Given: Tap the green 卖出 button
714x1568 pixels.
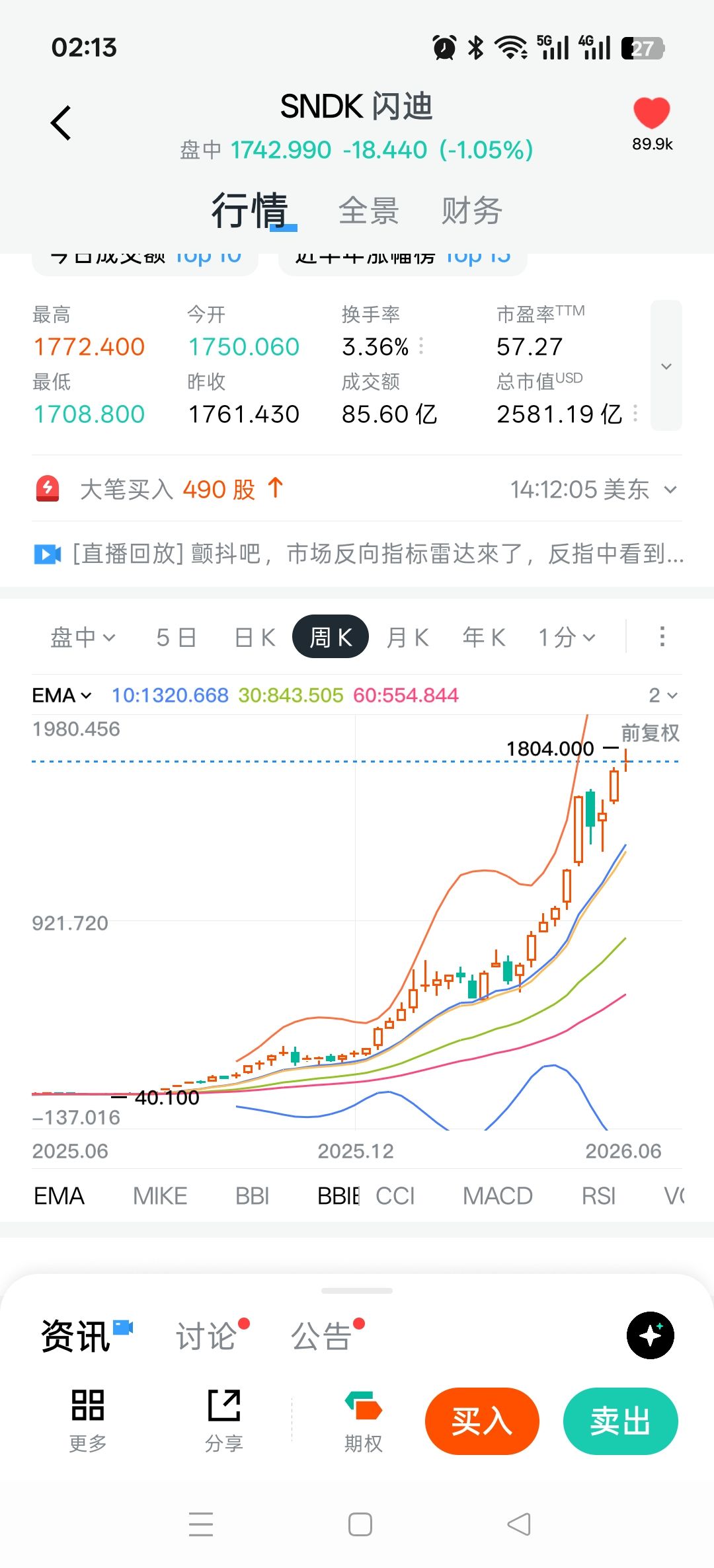Looking at the screenshot, I should 620,1421.
